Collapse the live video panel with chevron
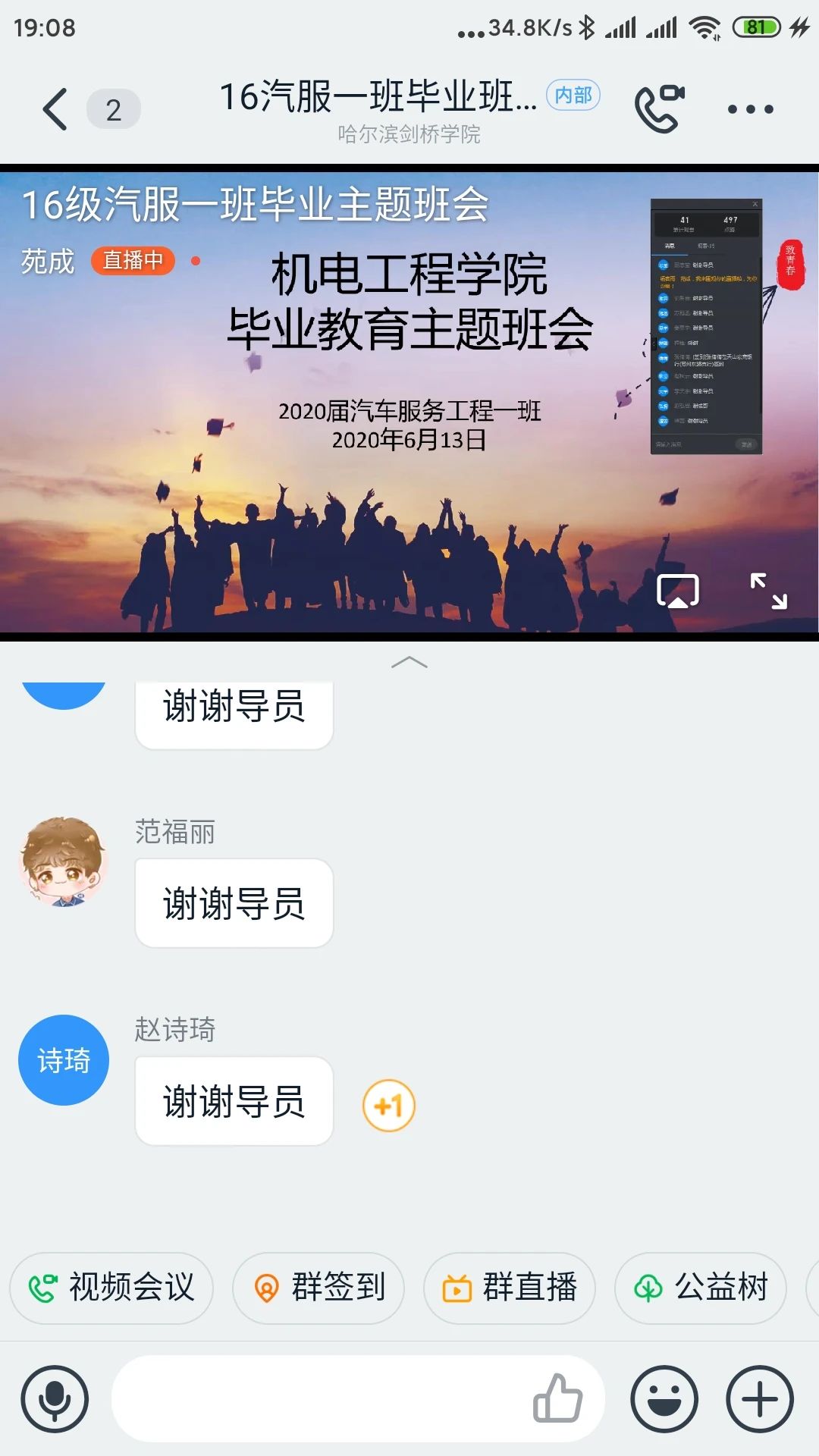Screen dimensions: 819x1456 (x=409, y=662)
